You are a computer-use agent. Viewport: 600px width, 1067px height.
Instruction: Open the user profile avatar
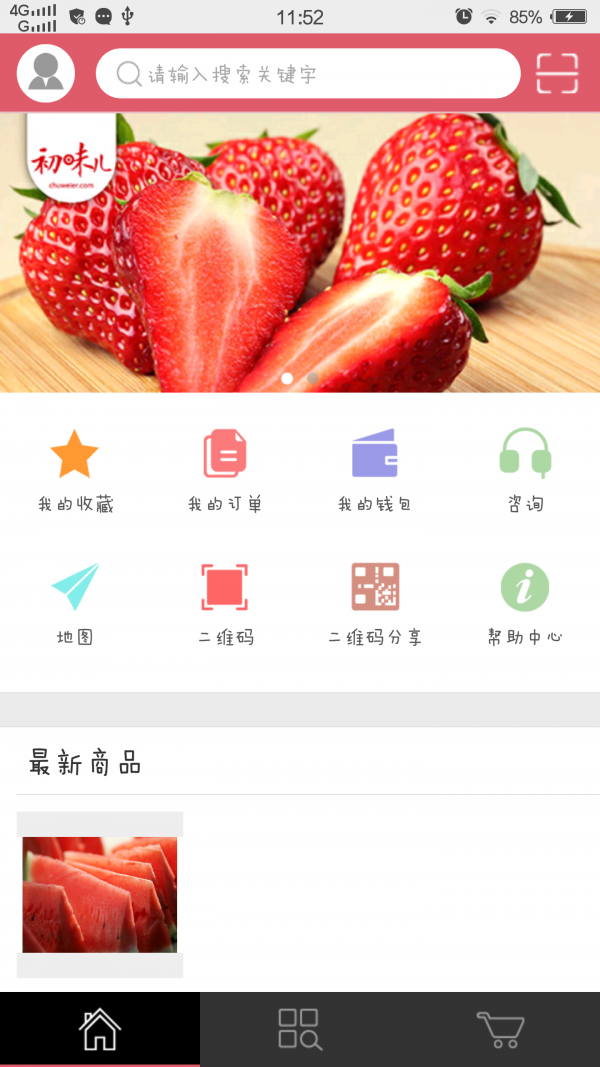[46, 73]
